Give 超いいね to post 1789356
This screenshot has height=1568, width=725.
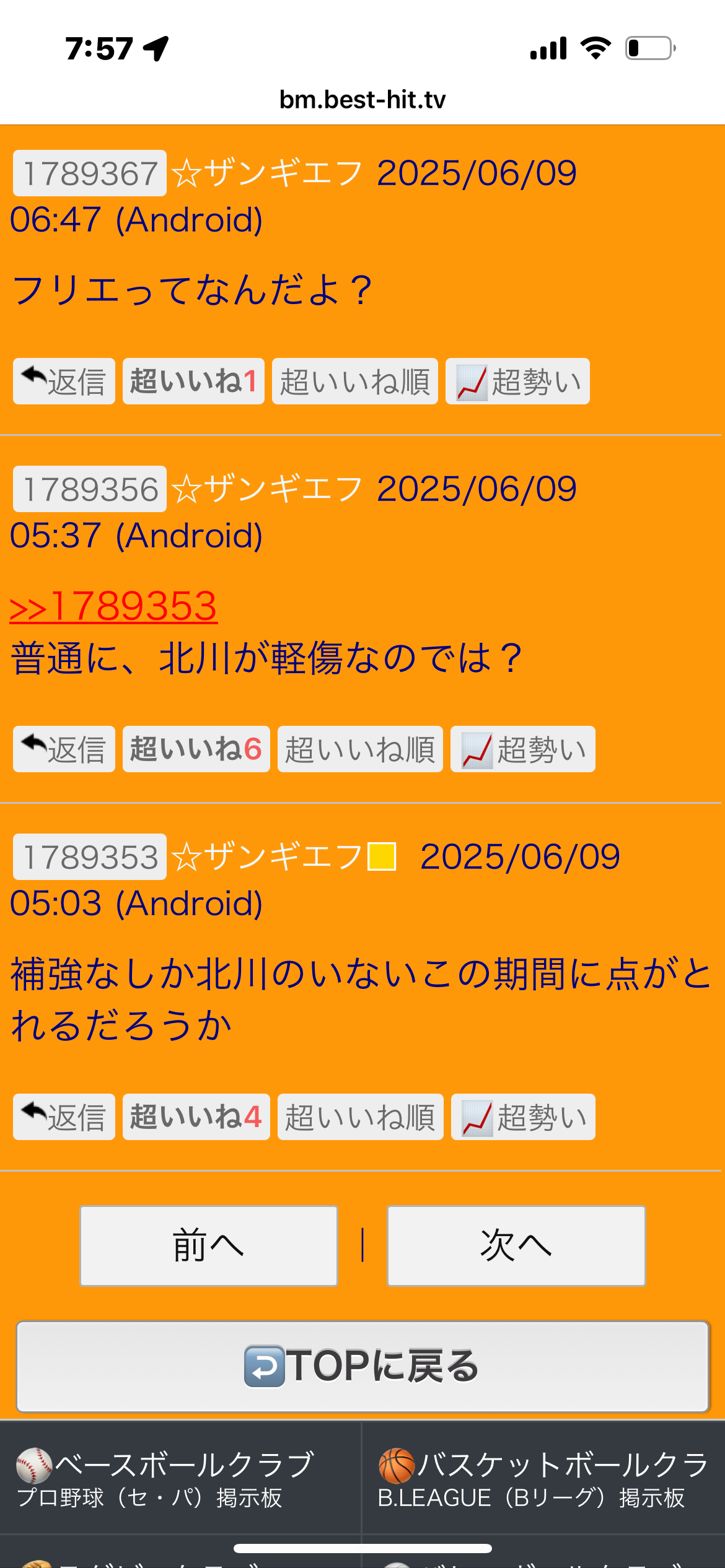(196, 749)
